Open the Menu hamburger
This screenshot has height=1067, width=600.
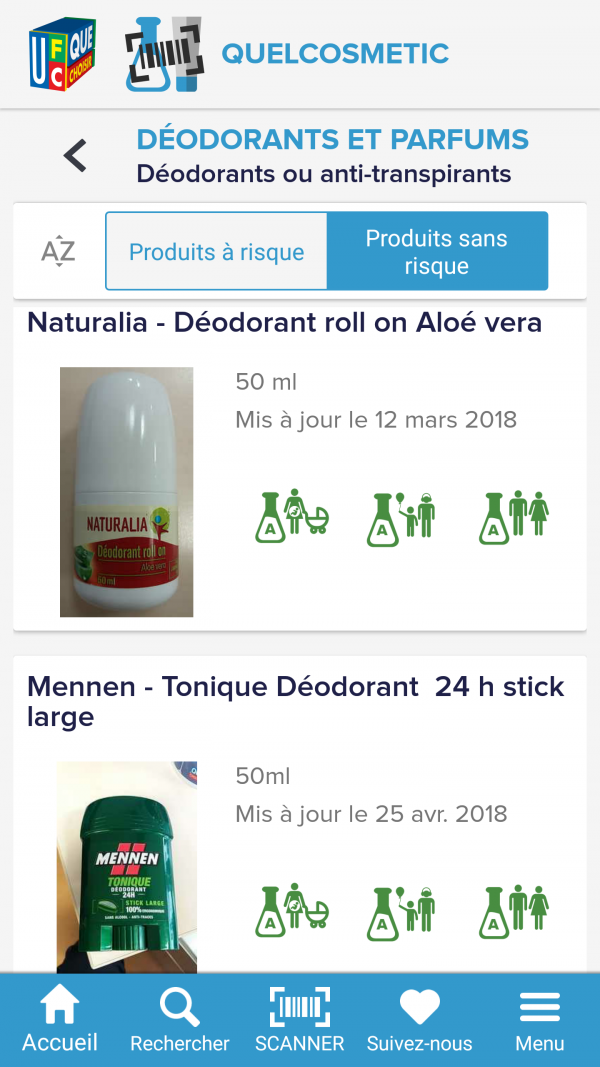click(x=539, y=1019)
